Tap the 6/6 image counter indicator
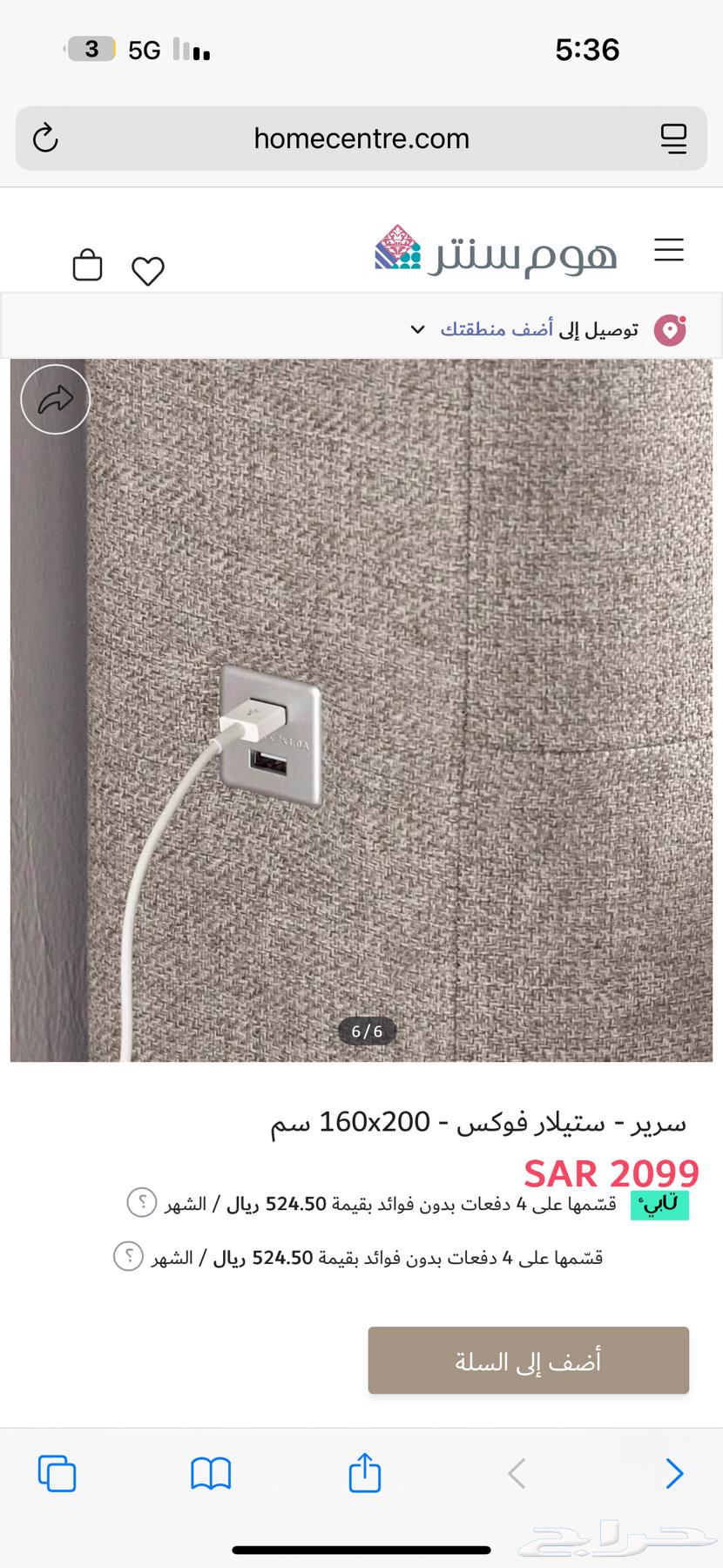Viewport: 723px width, 1568px height. coord(366,1031)
